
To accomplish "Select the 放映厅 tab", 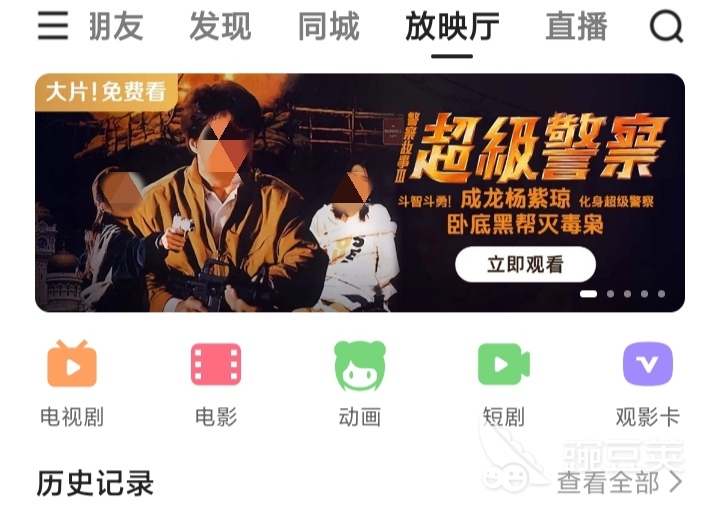I will 452,27.
